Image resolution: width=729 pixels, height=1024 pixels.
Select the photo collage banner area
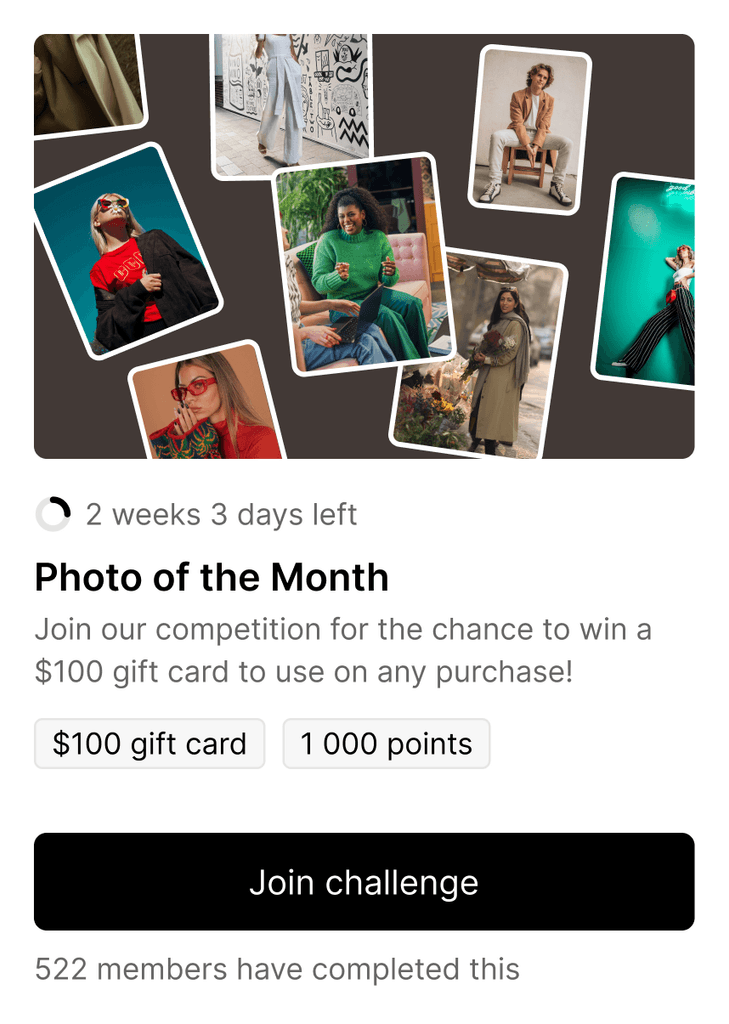(364, 245)
